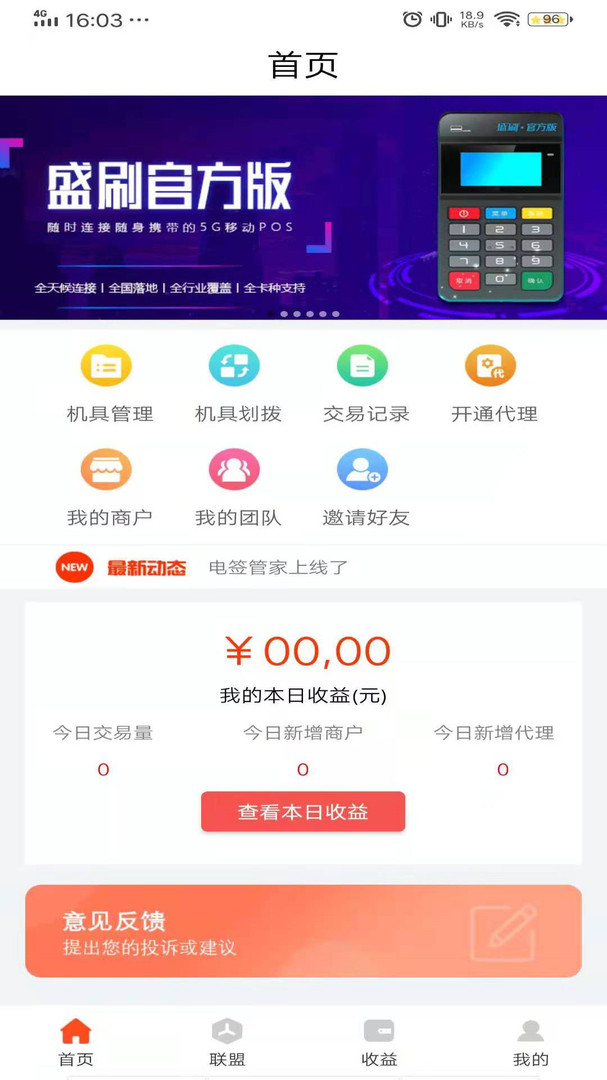Switch to the 联盟 tab
This screenshot has height=1080, width=607.
[x=227, y=1043]
